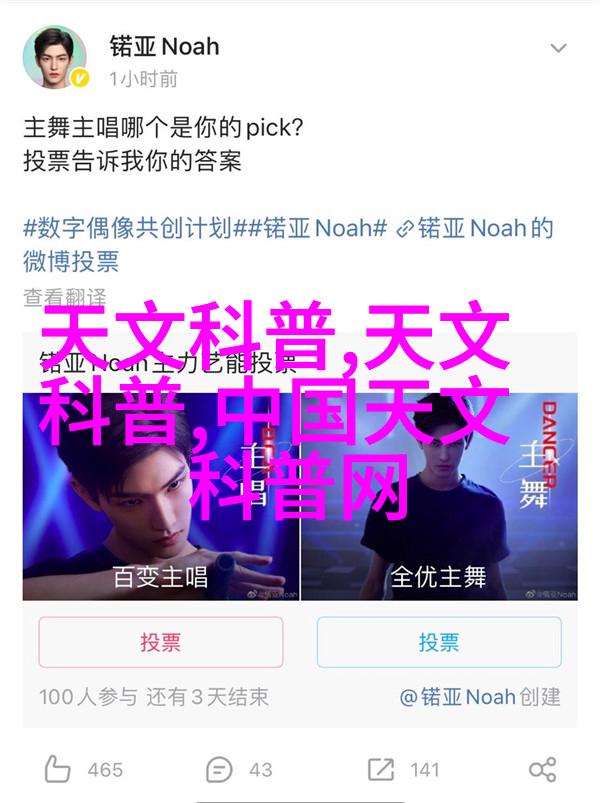Tap 查看翻译 to translate the post

point(65,297)
